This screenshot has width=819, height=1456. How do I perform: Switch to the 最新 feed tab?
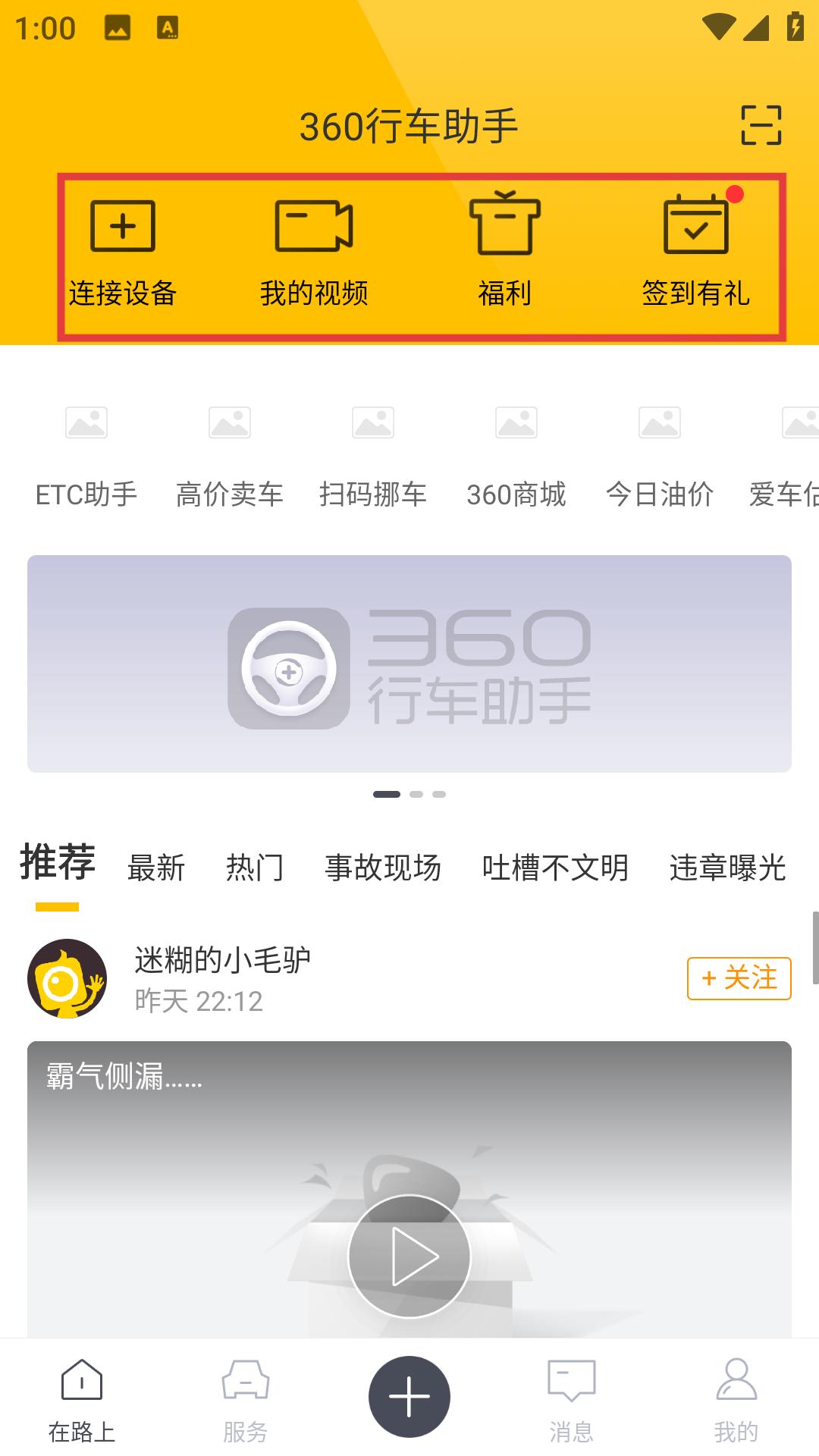click(156, 868)
